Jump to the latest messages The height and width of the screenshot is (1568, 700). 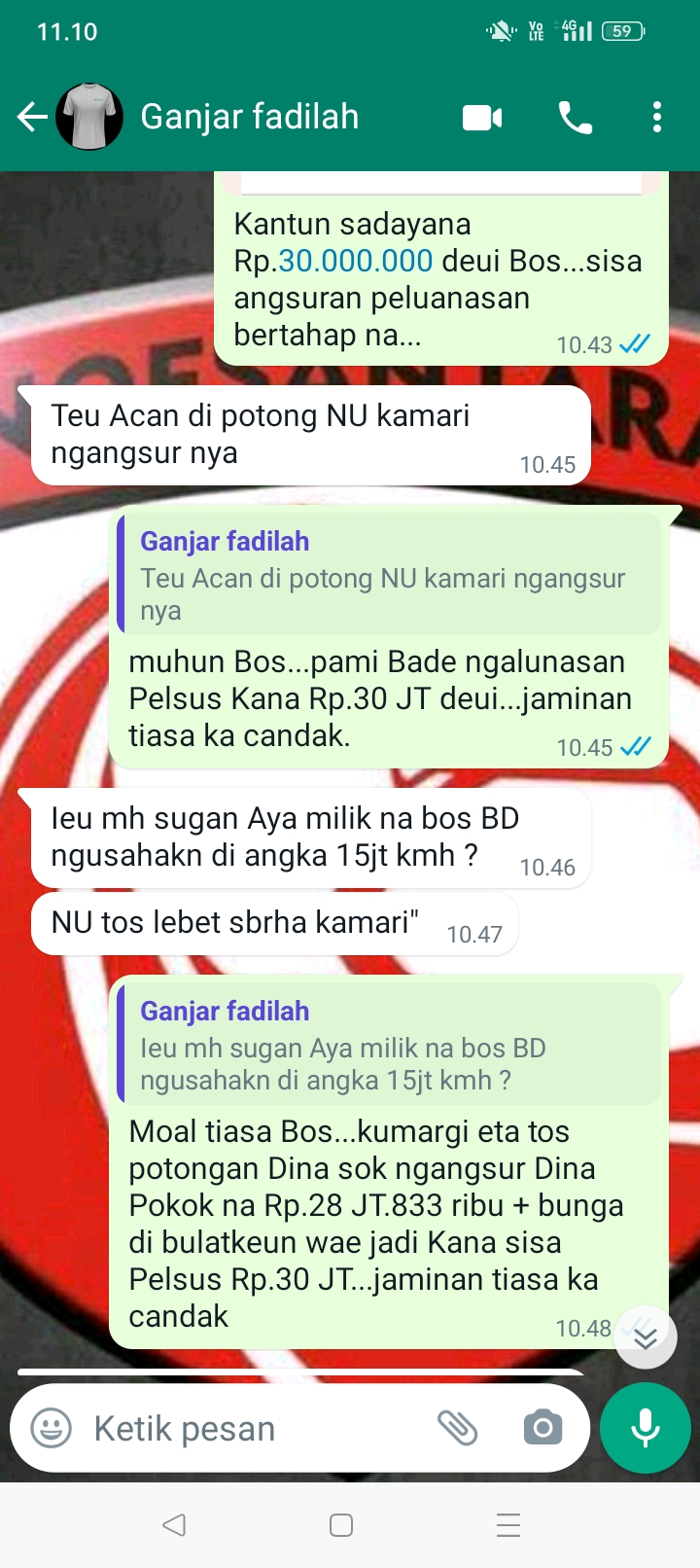646,1337
